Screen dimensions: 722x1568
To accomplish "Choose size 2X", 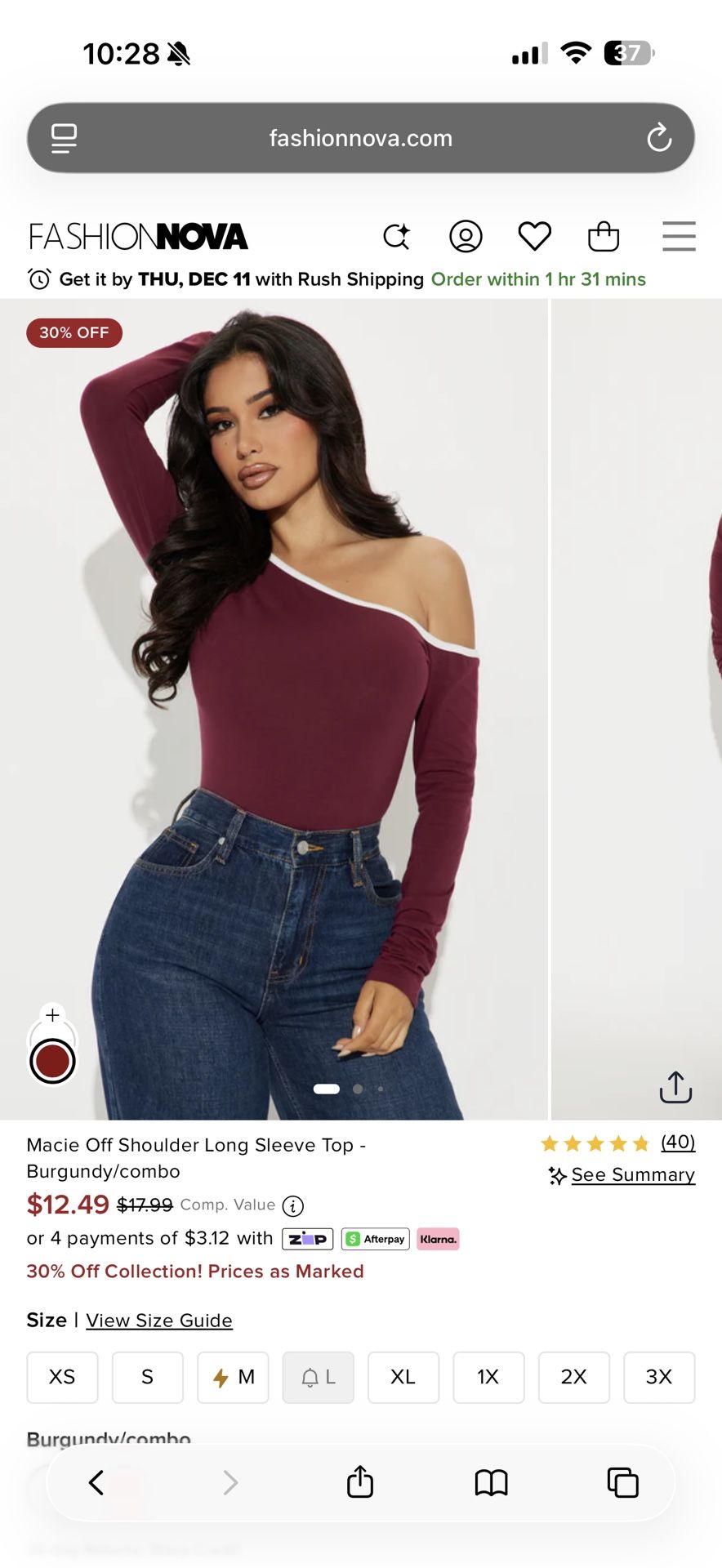I will point(574,1378).
